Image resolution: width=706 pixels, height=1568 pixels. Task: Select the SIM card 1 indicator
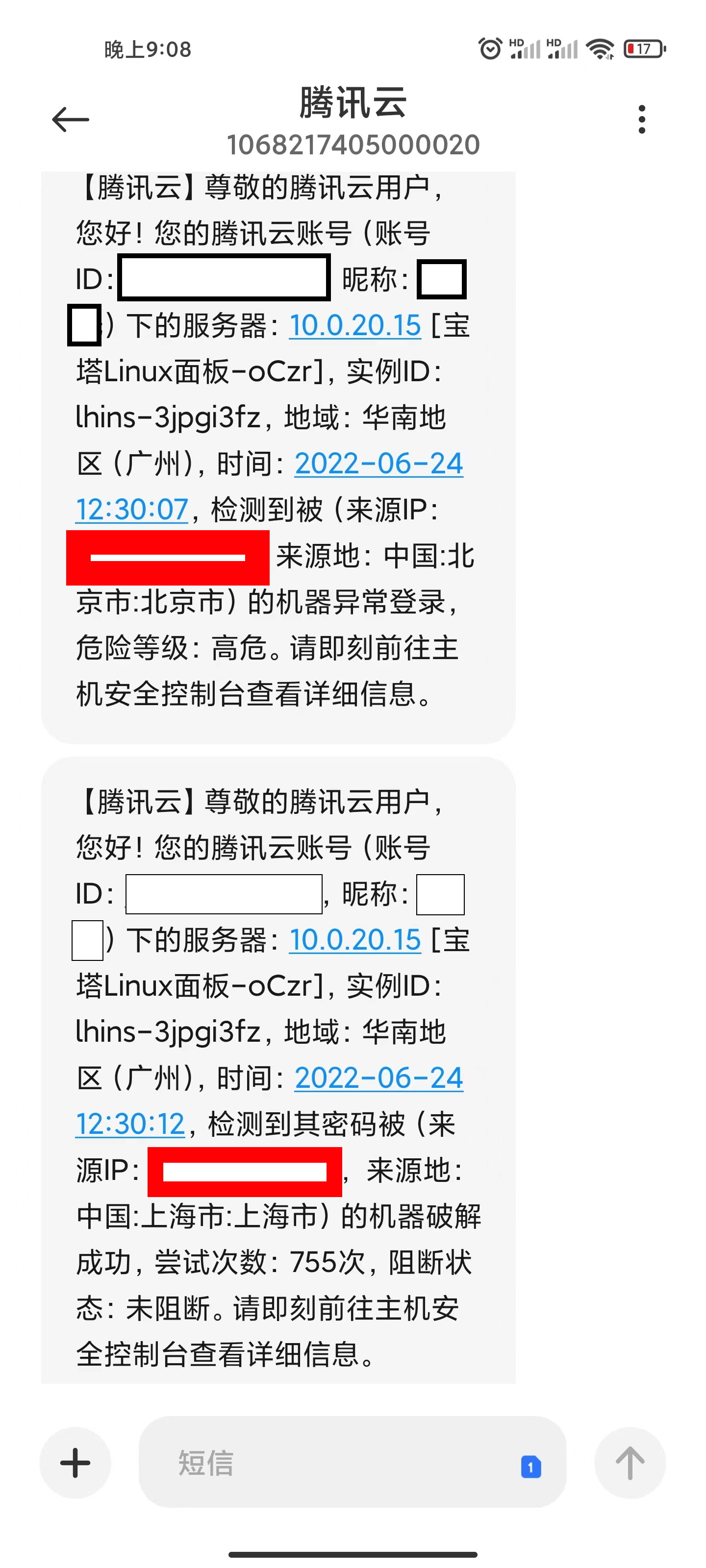click(531, 1465)
